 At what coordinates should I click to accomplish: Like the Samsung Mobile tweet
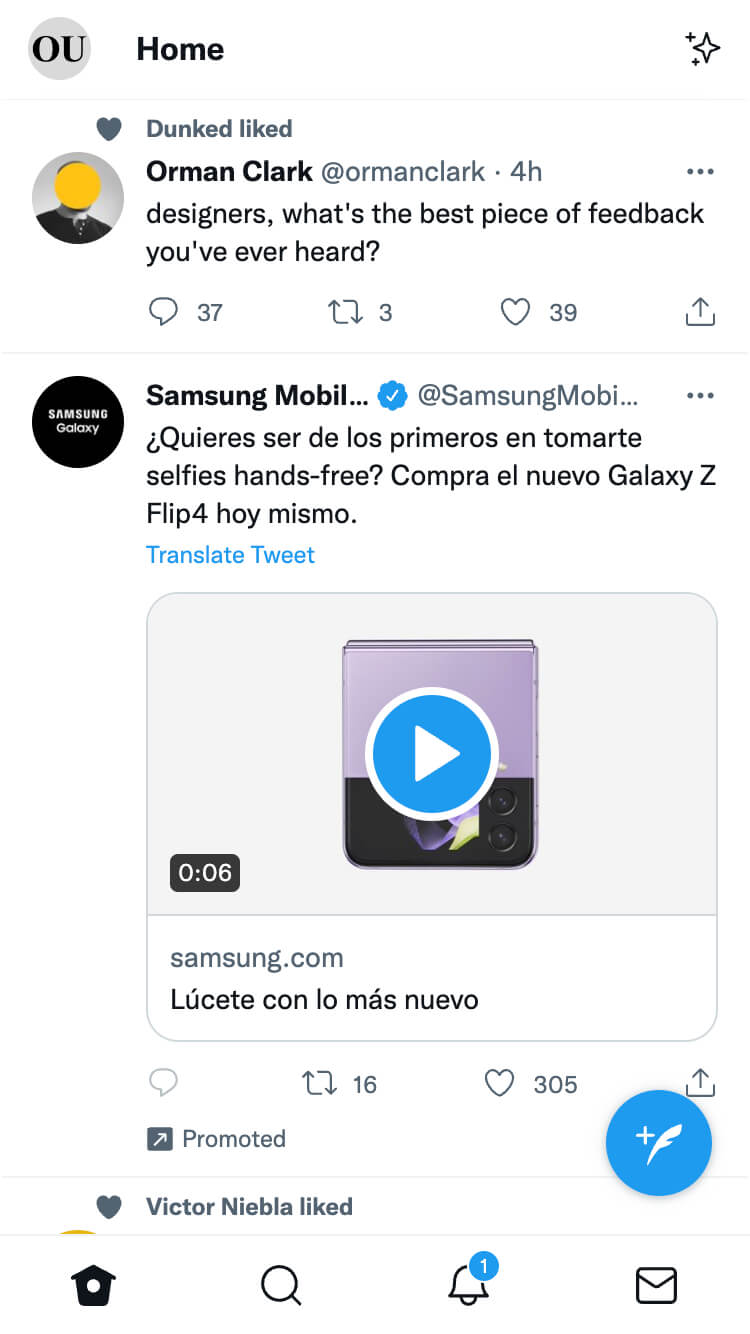(499, 1083)
